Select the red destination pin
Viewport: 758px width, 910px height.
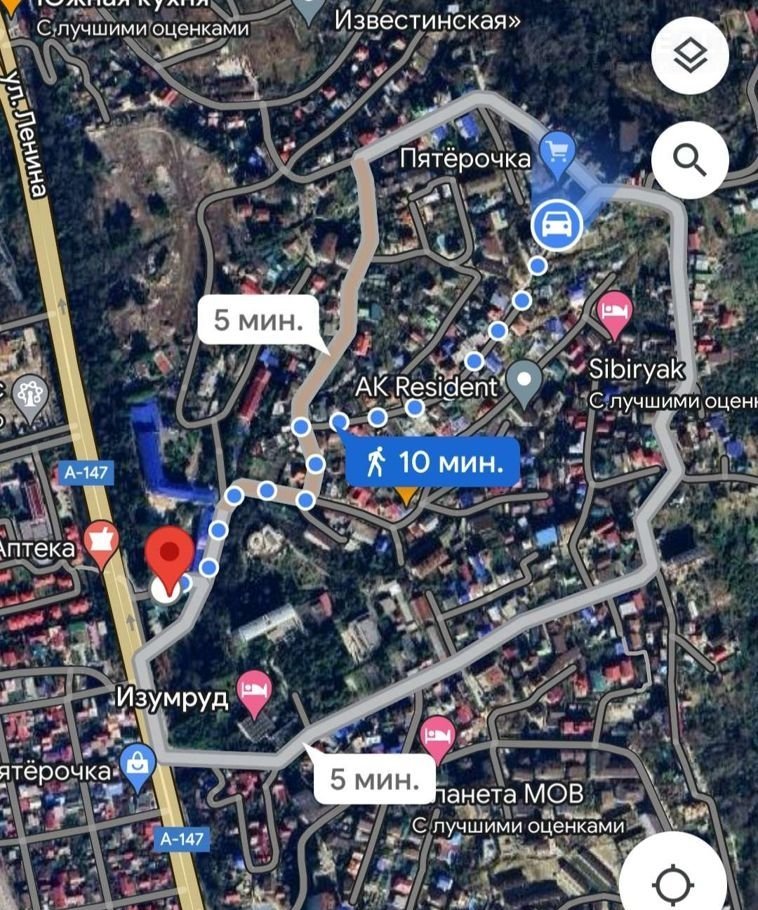[170, 558]
